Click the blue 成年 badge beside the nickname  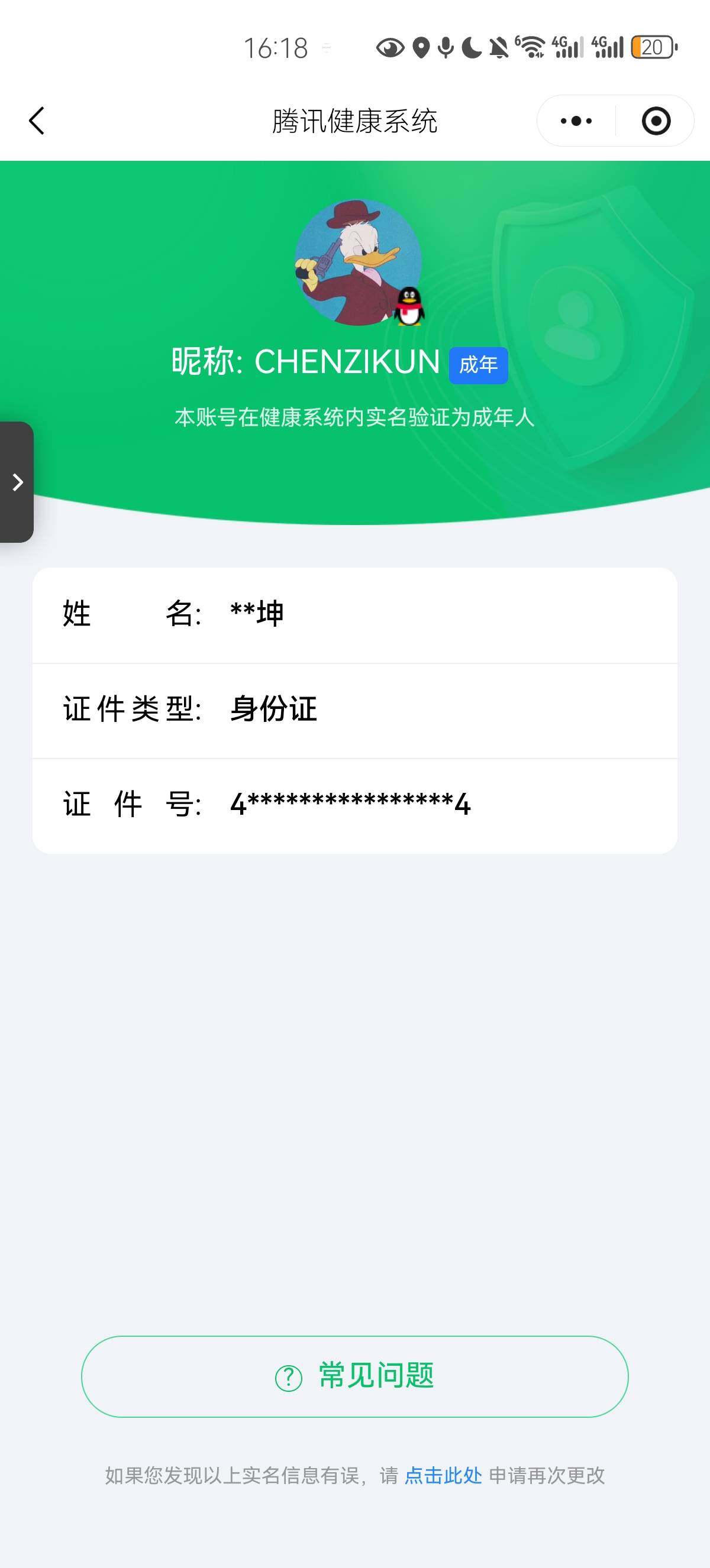click(479, 365)
